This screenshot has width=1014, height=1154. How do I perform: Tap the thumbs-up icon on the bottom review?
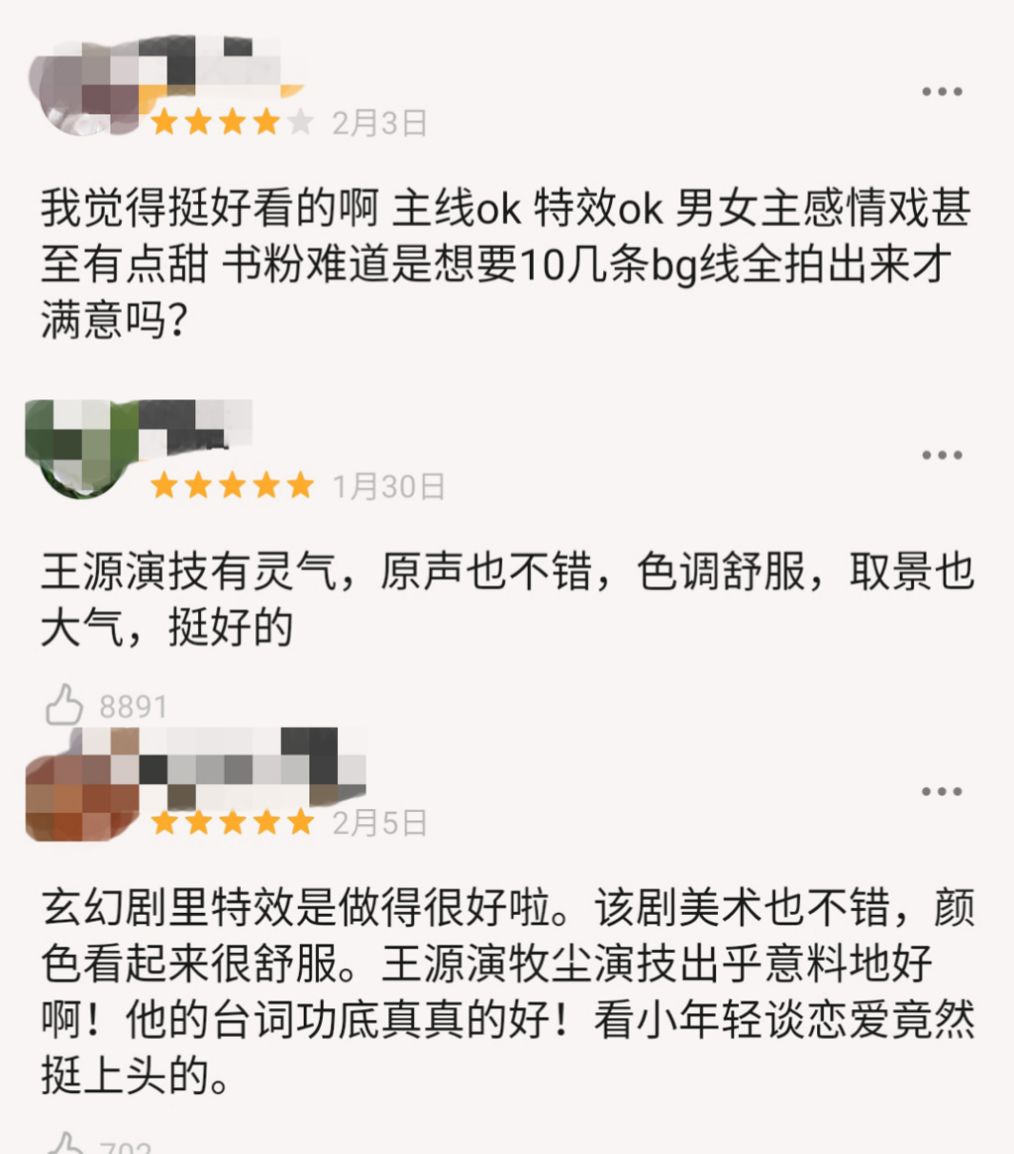(64, 1147)
